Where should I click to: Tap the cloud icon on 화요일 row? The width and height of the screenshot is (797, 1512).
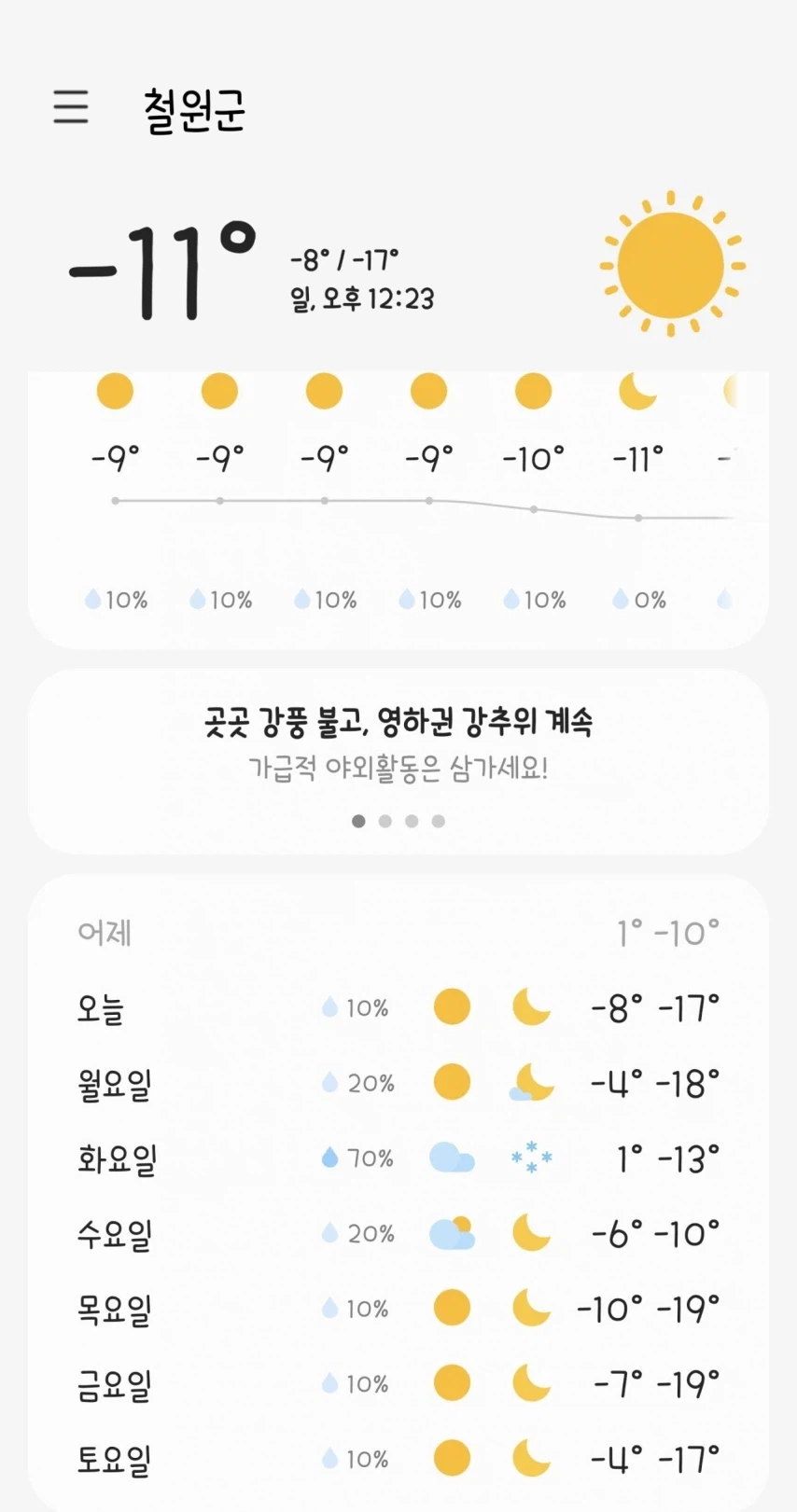[x=452, y=1158]
